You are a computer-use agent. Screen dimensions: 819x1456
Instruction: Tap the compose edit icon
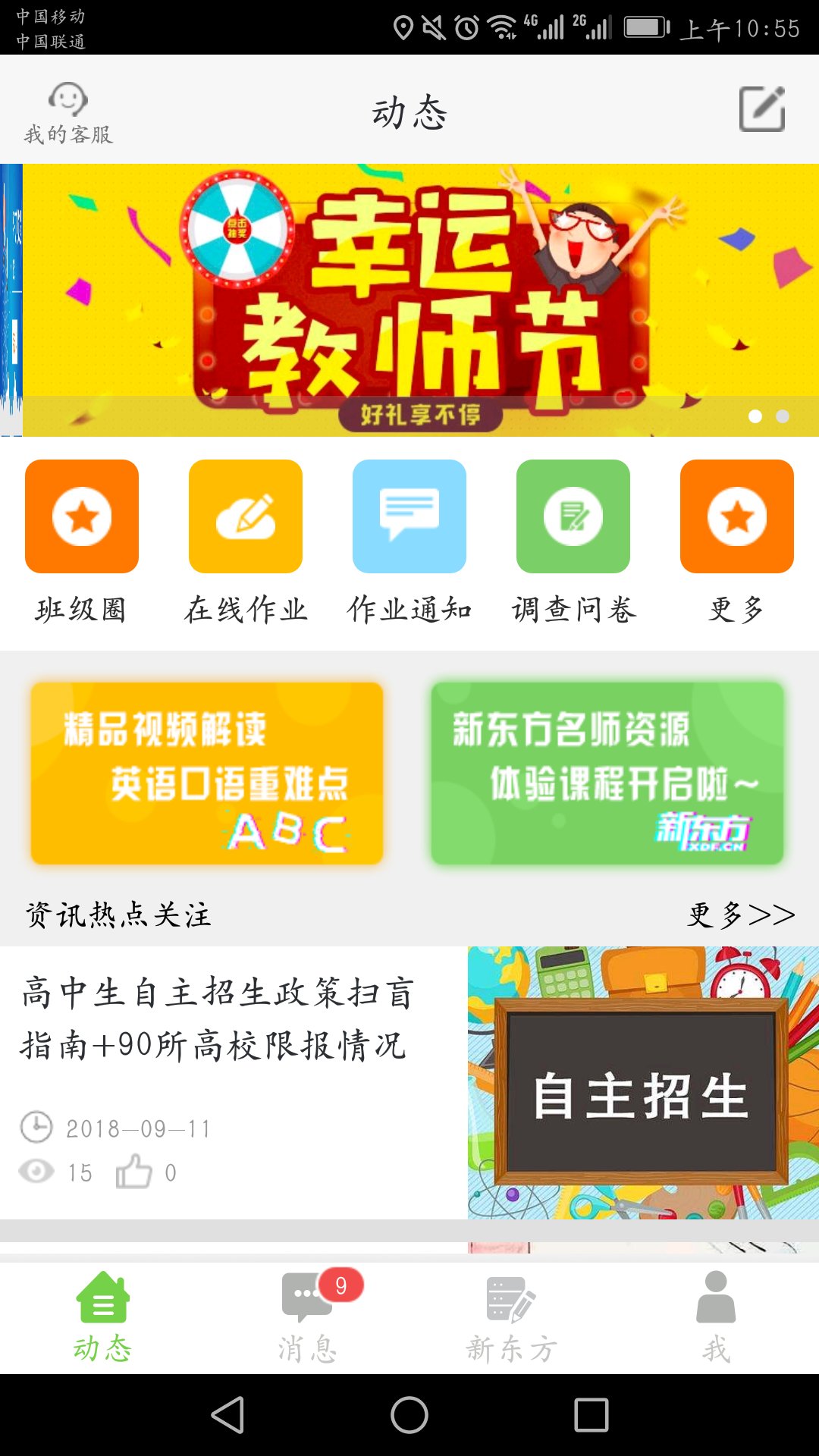[x=762, y=109]
